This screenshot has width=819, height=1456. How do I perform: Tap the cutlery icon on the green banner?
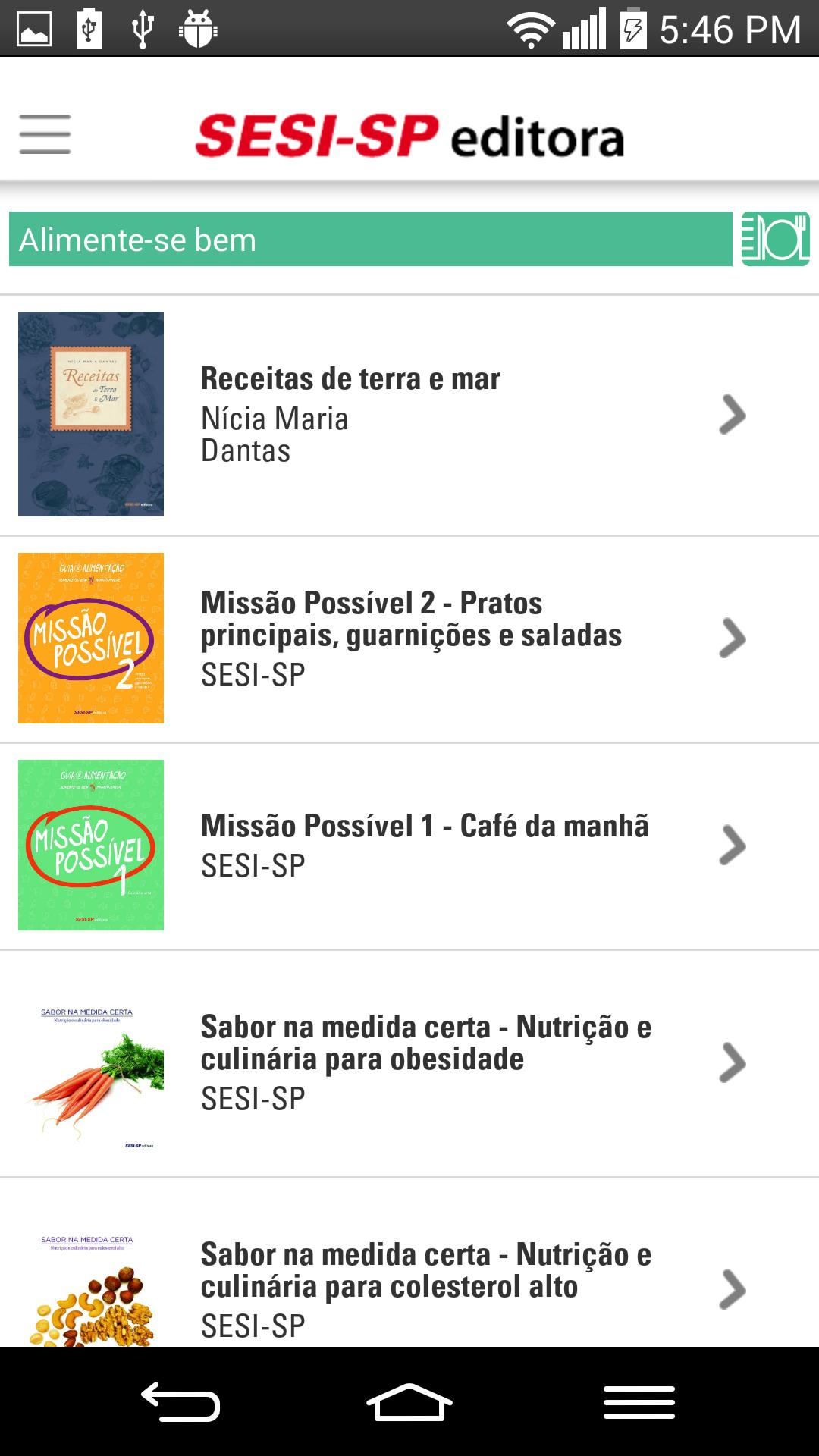tap(774, 239)
